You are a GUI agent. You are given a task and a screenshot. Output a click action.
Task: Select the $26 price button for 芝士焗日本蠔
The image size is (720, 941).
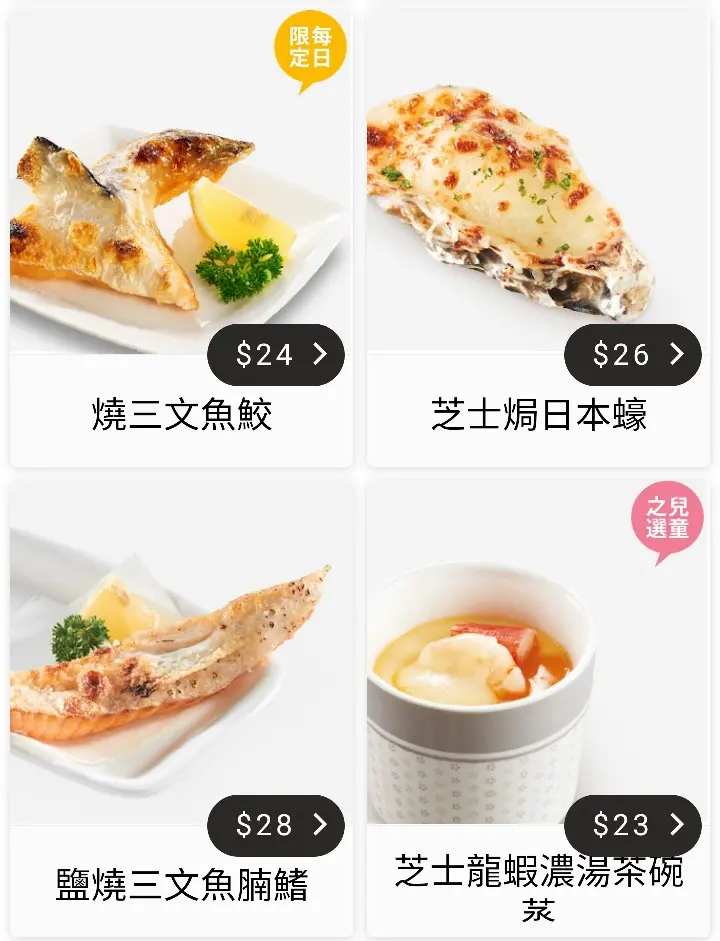point(633,354)
